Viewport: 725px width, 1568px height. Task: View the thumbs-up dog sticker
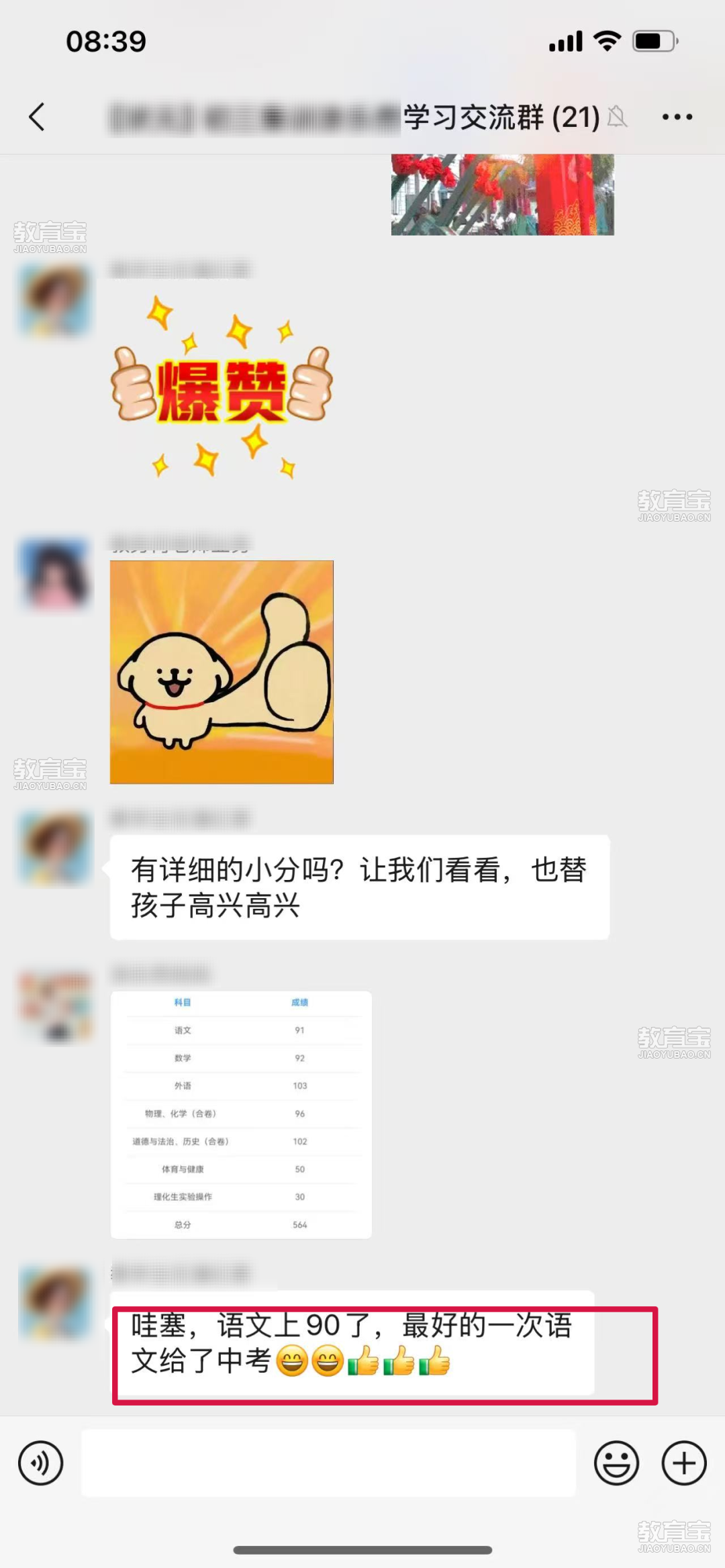[x=222, y=672]
